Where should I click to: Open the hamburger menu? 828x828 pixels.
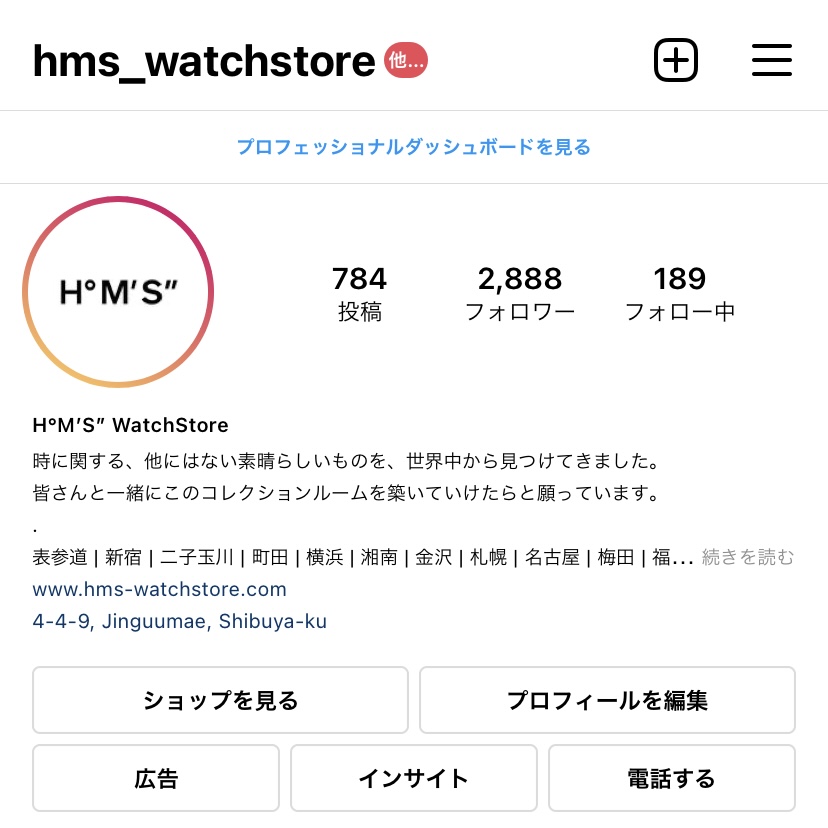click(x=771, y=61)
